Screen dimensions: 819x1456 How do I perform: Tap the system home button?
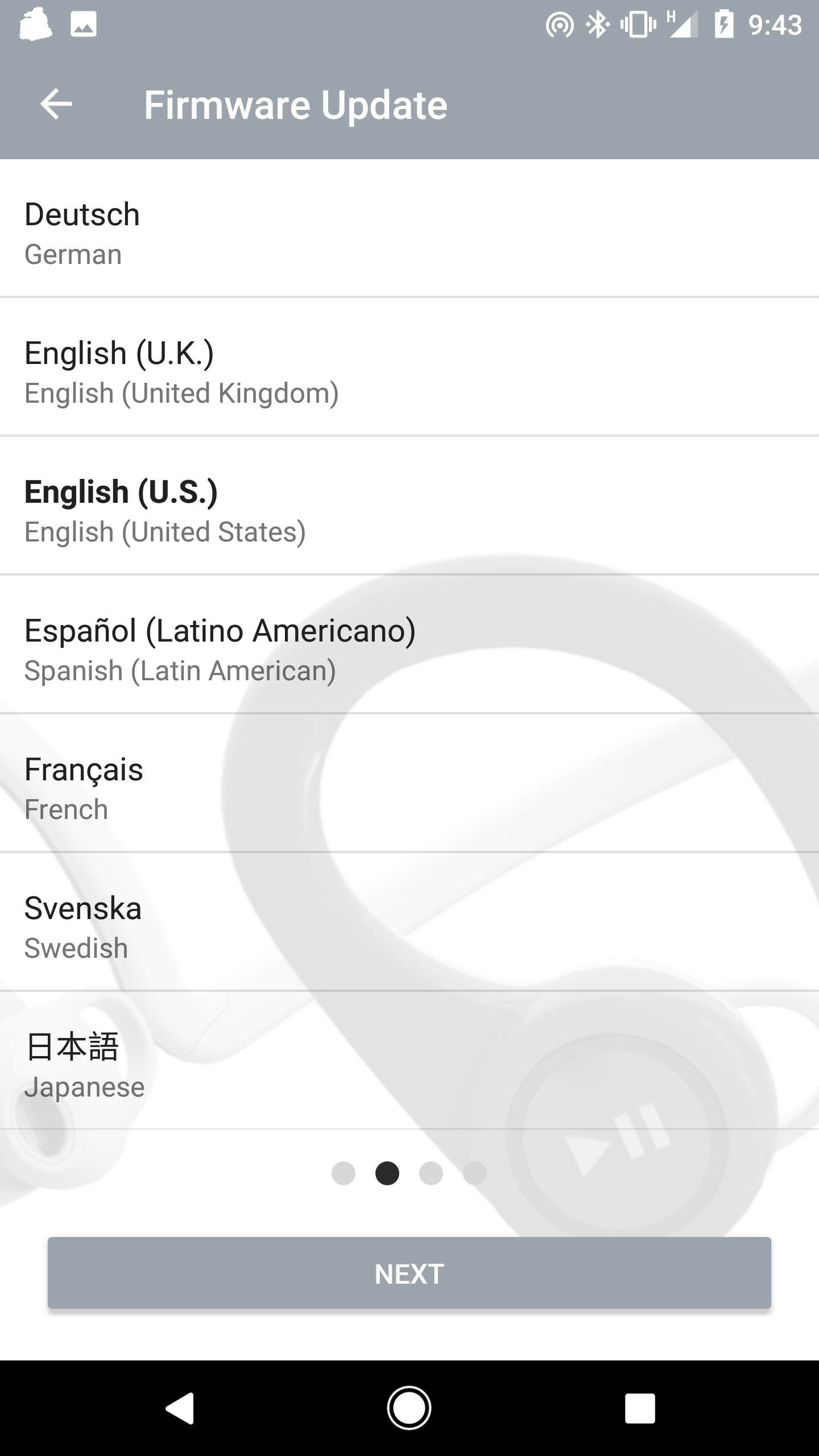[x=409, y=1408]
